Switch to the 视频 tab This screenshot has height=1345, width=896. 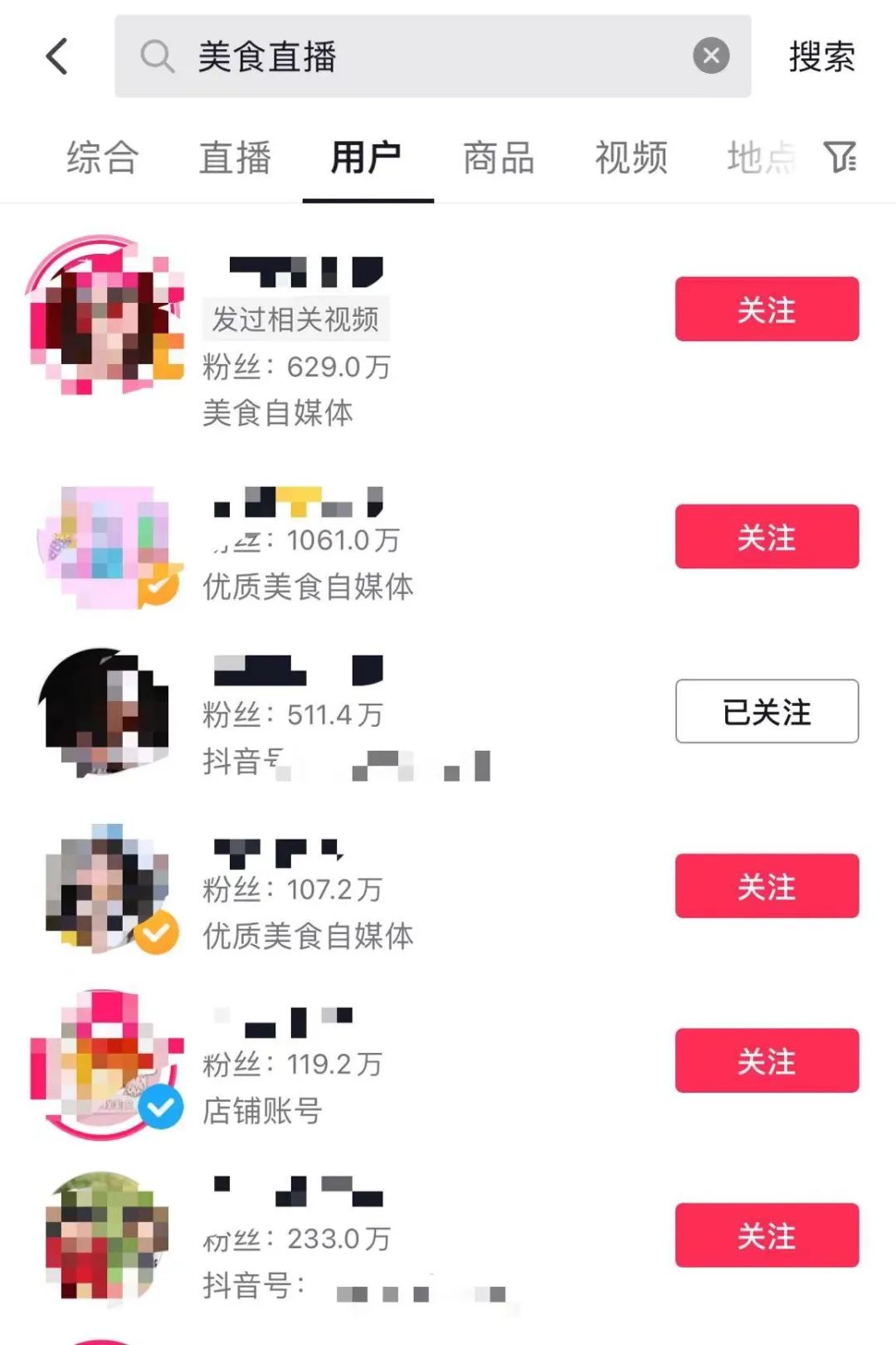click(631, 158)
